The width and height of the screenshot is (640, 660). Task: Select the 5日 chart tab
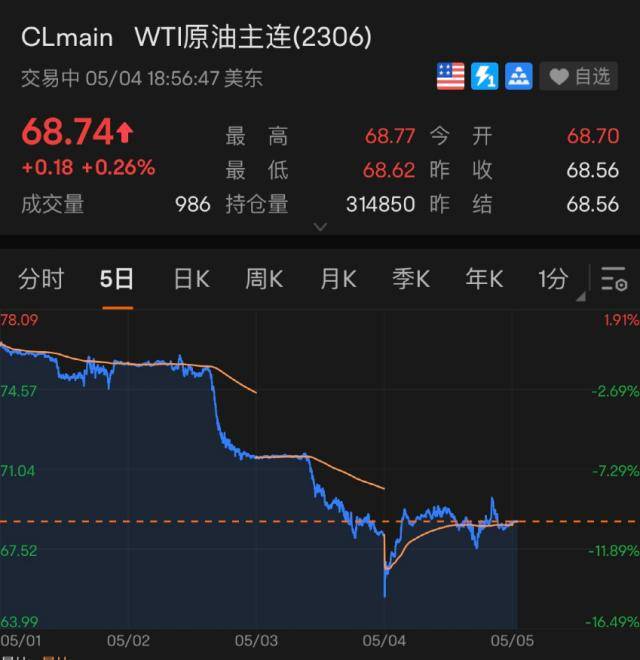[x=116, y=279]
